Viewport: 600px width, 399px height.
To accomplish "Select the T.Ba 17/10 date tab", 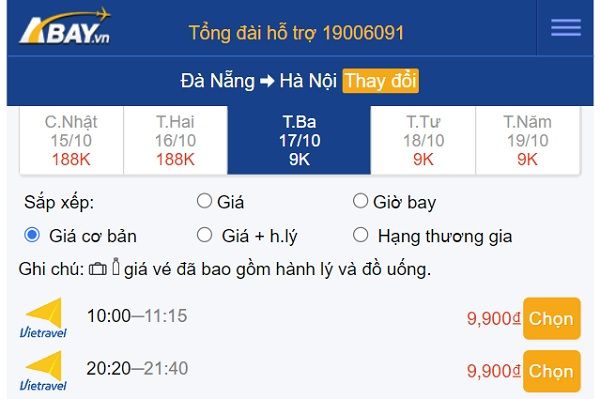I will [299, 140].
